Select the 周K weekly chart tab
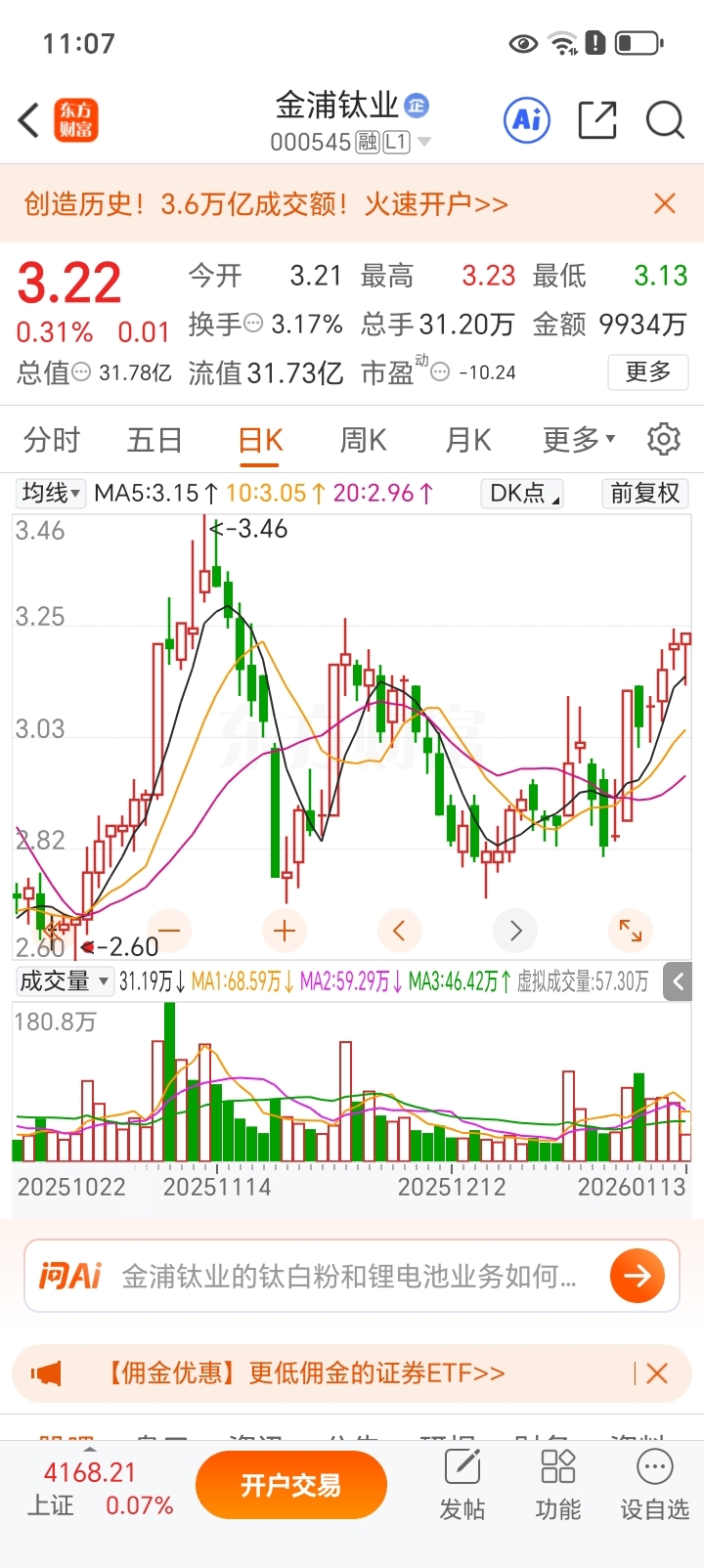This screenshot has height=1568, width=704. pos(363,440)
